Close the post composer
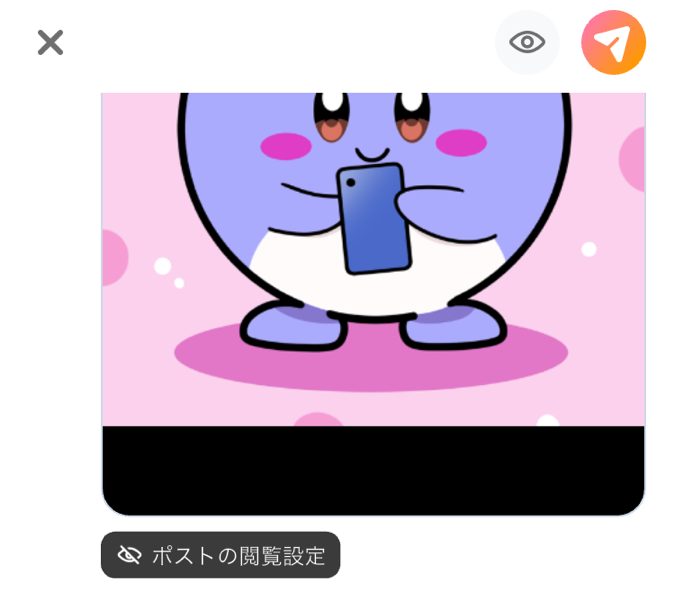675x610 pixels. pos(50,42)
